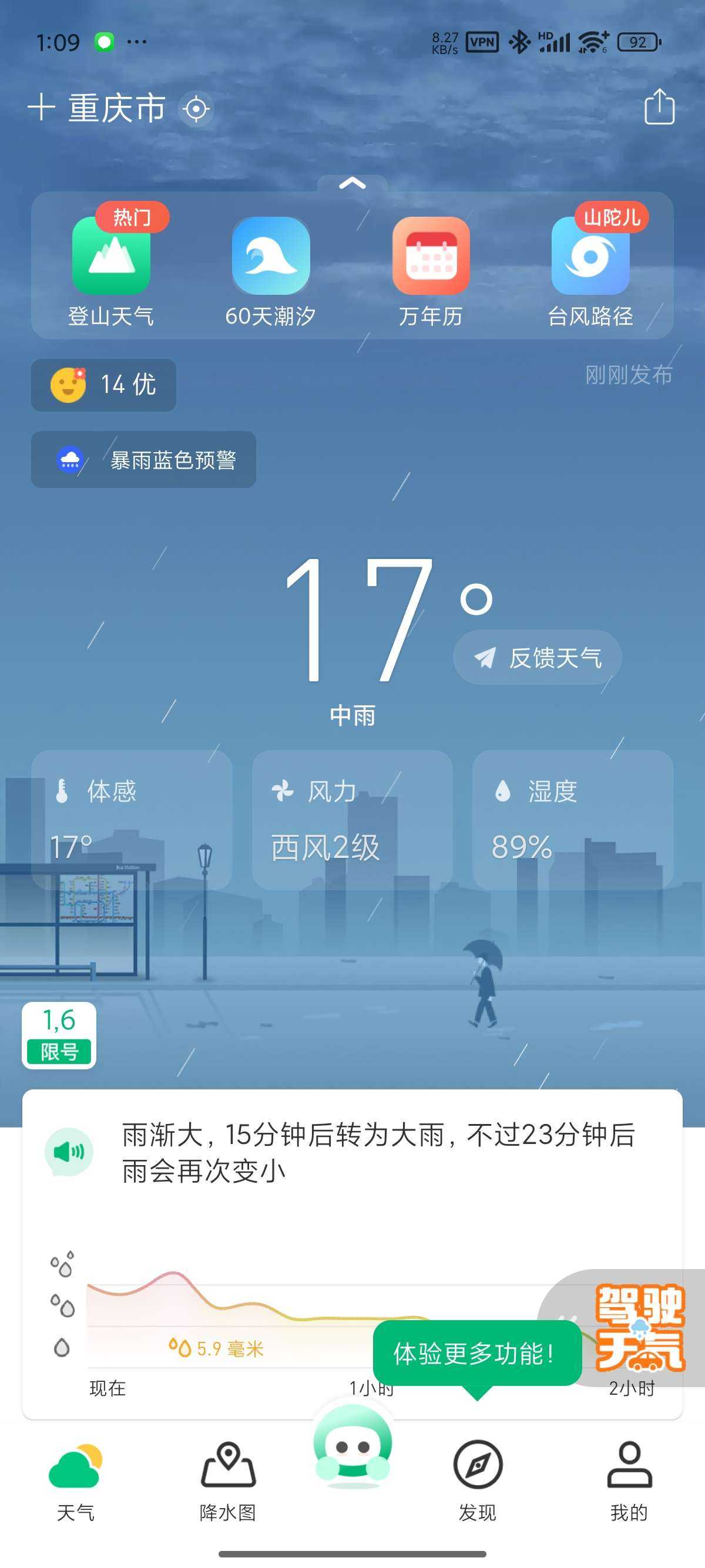This screenshot has width=705, height=1568.
Task: Open the 湿度 humidity card
Action: tap(572, 819)
